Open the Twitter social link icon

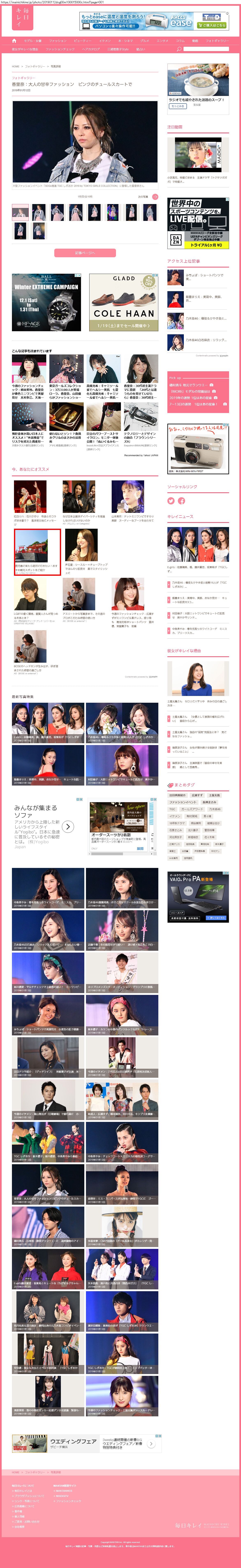171,501
